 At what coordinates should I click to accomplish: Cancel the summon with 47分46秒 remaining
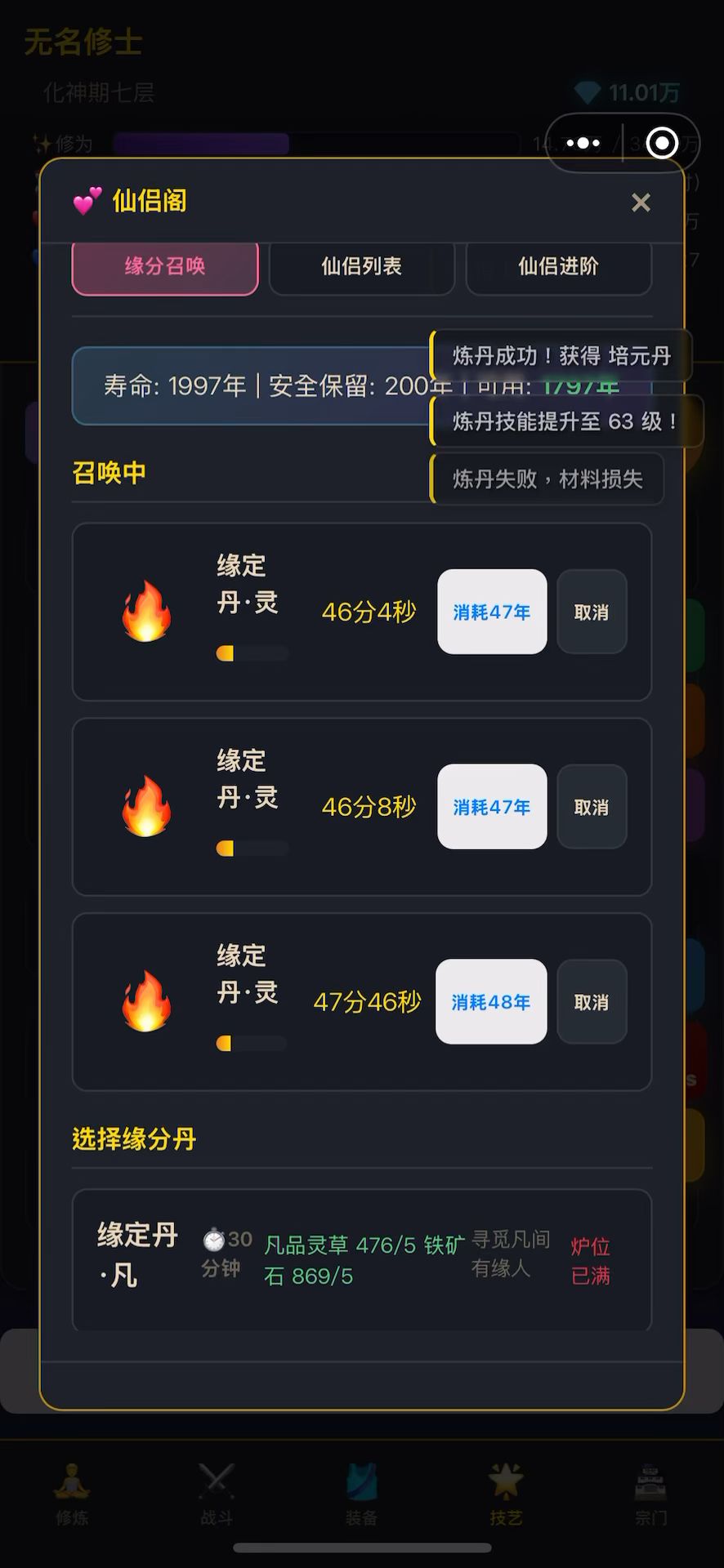[x=592, y=1002]
